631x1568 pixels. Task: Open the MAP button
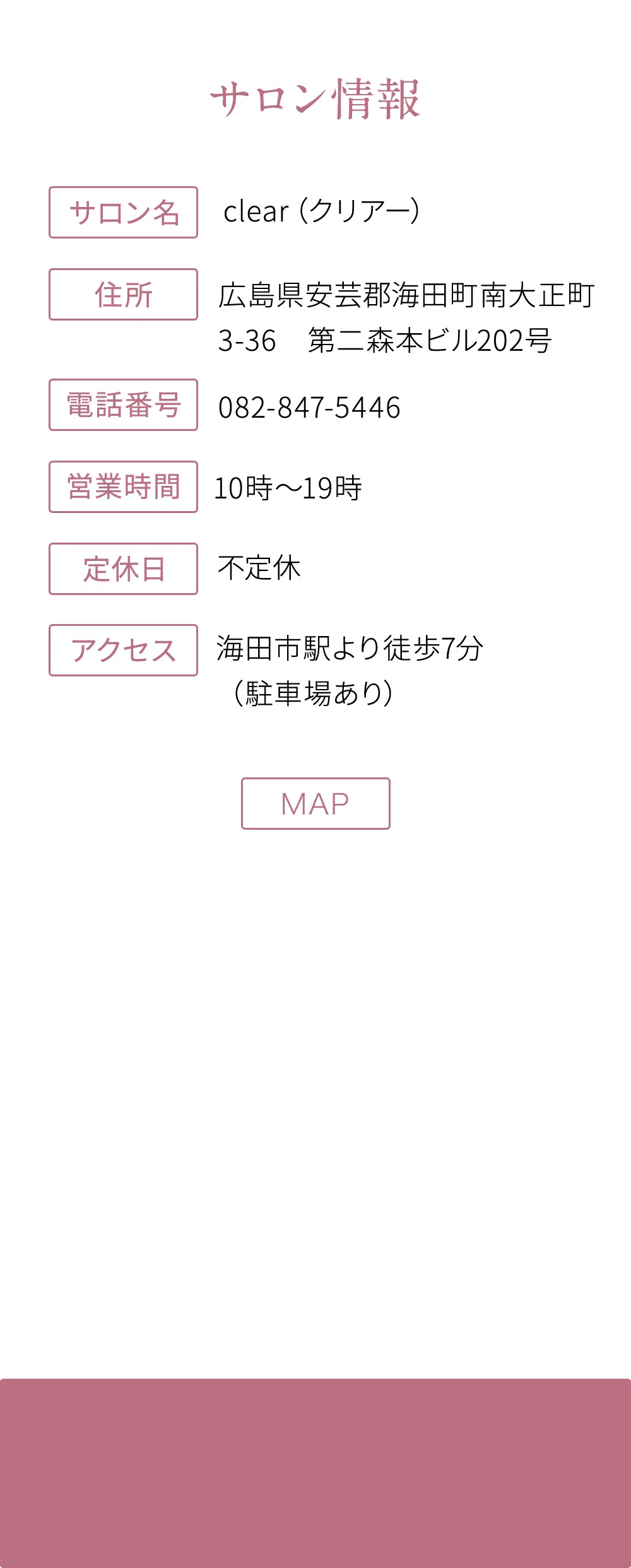click(x=315, y=803)
